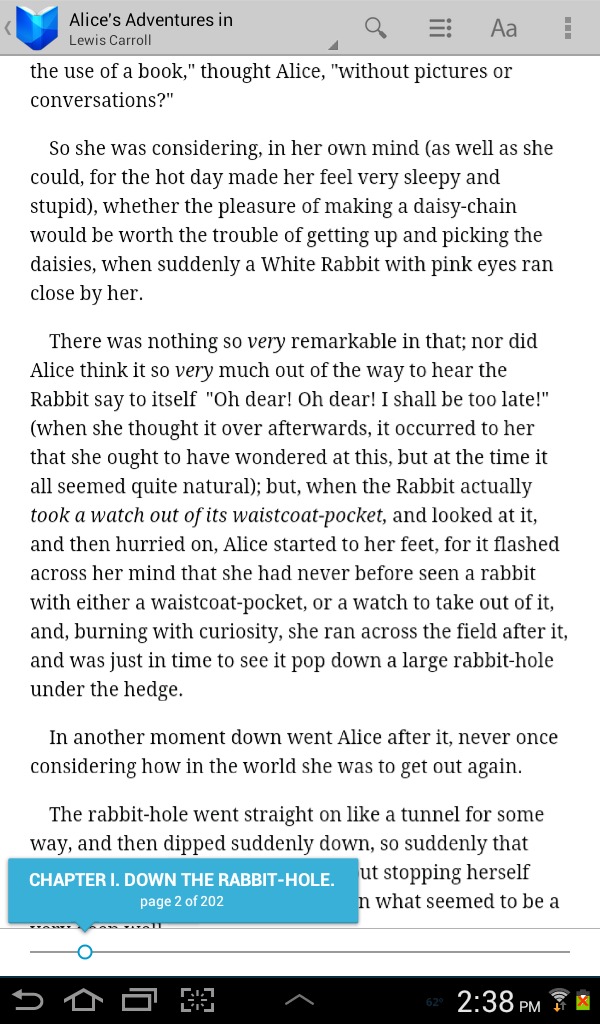Tap the system back button
Image resolution: width=600 pixels, height=1024 pixels.
(x=28, y=1000)
